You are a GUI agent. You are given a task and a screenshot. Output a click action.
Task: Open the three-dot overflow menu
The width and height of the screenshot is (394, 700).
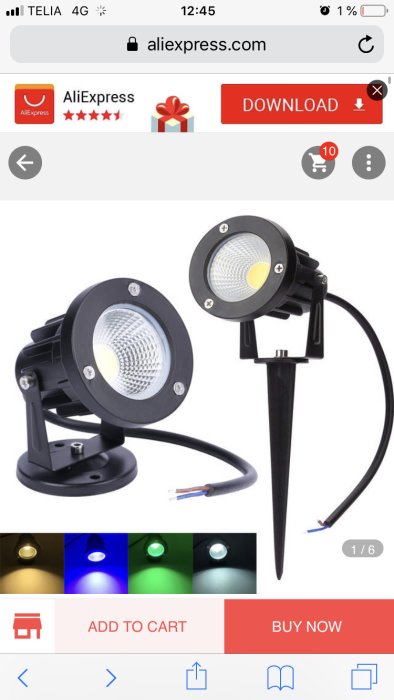coord(369,163)
